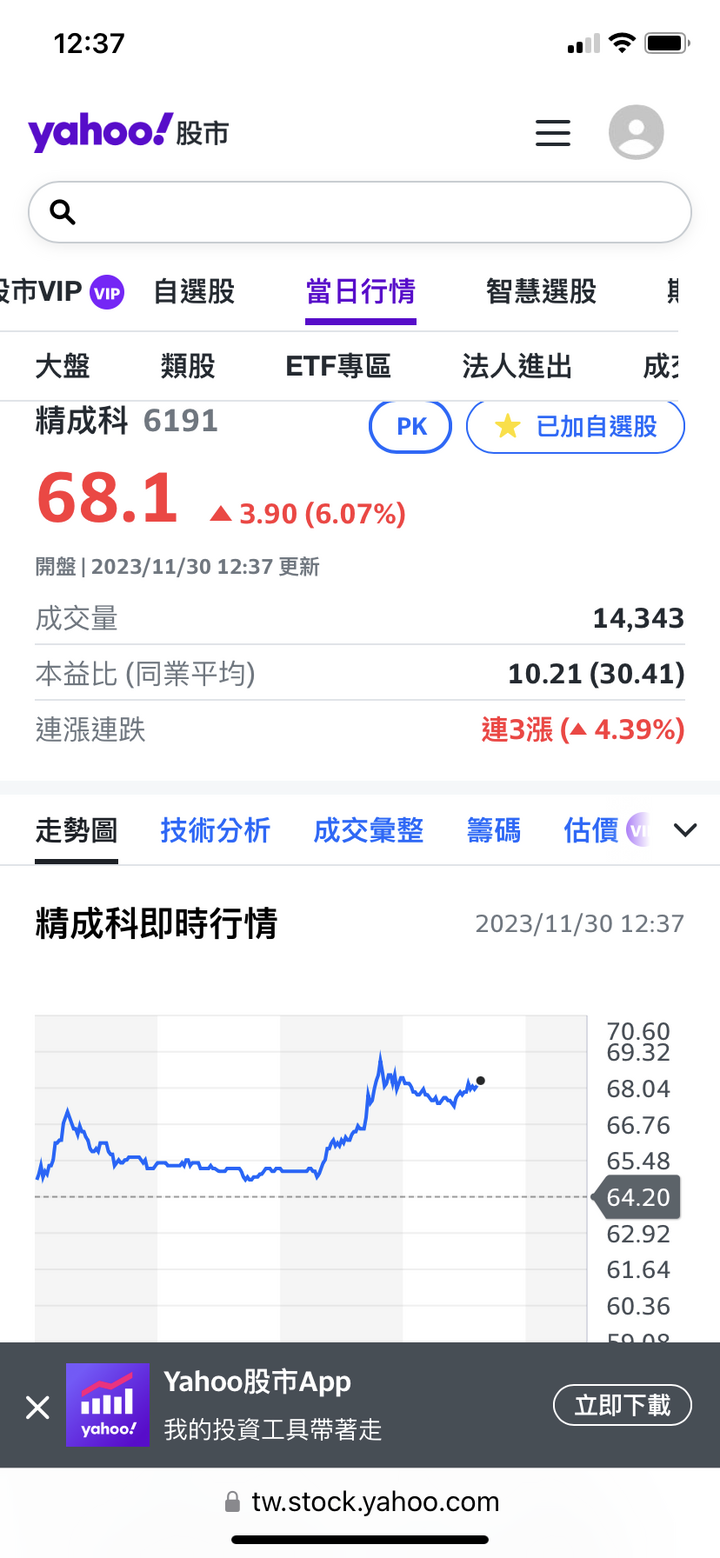Switch to the 技術分析 tab
The image size is (720, 1558).
point(215,830)
